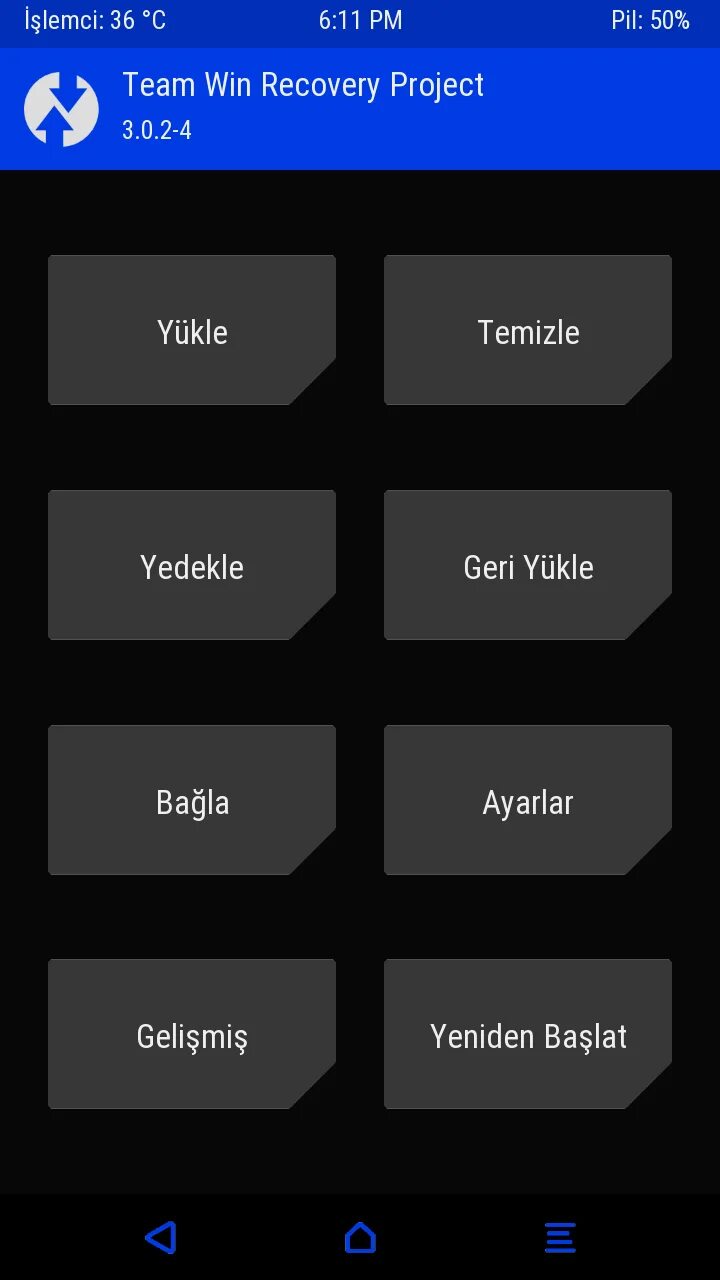Viewport: 720px width, 1280px height.
Task: Open the console log menu icon
Action: coord(560,1238)
